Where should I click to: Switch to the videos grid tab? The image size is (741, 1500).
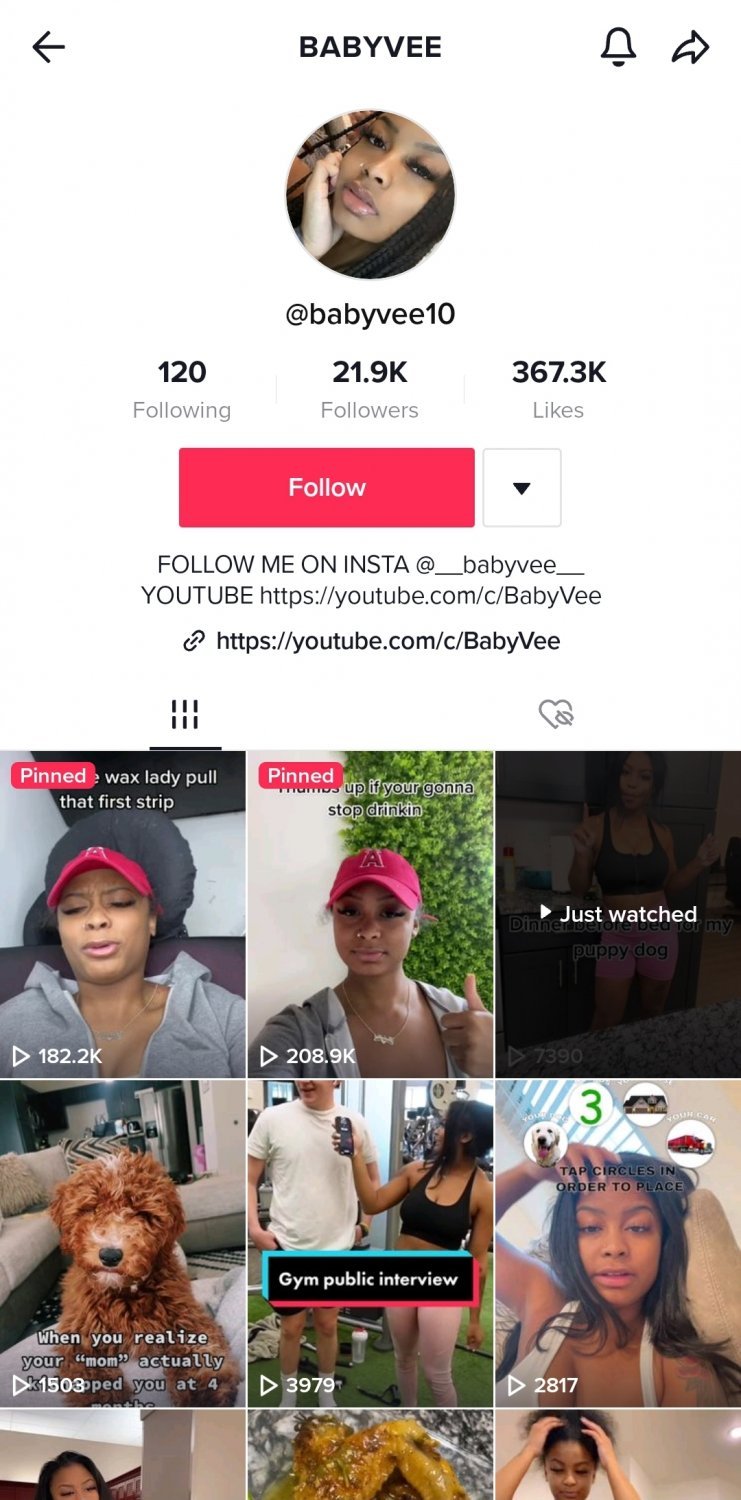185,714
